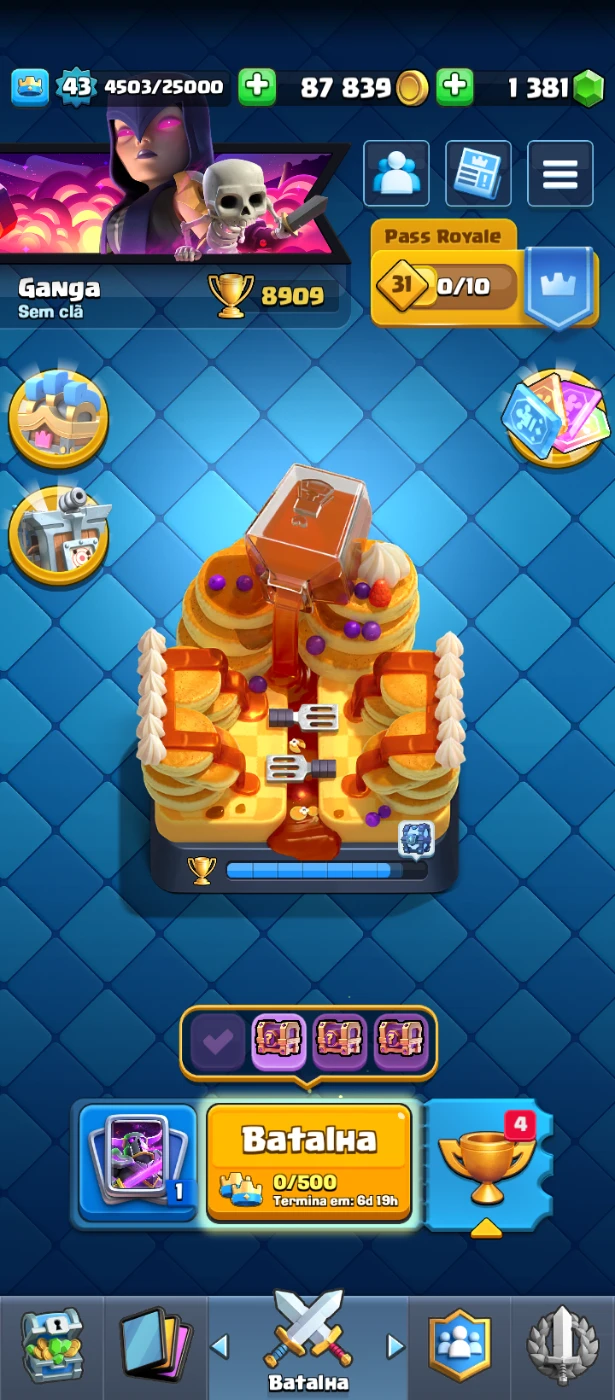The image size is (615, 1400).
Task: Open the friends icon
Action: 396,174
